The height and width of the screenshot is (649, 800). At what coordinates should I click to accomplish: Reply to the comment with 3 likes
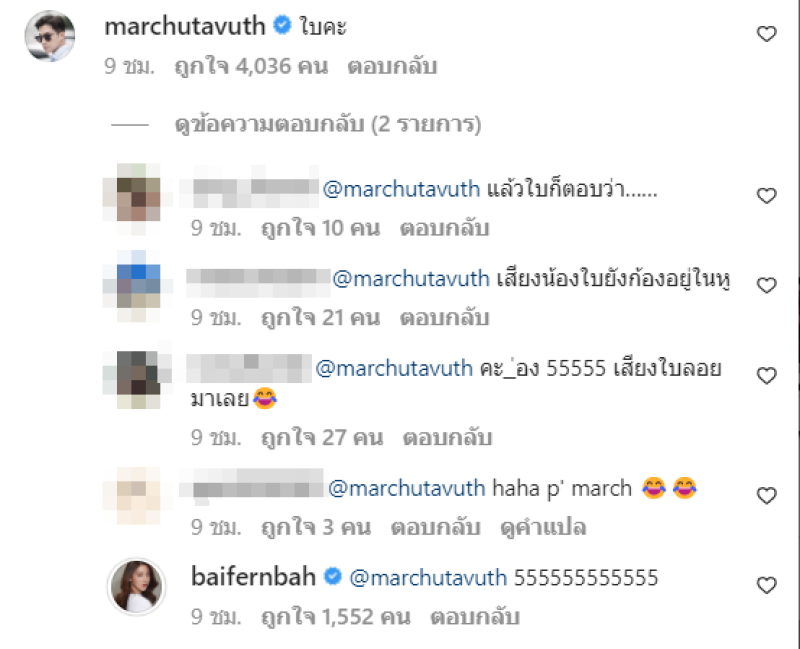[435, 527]
